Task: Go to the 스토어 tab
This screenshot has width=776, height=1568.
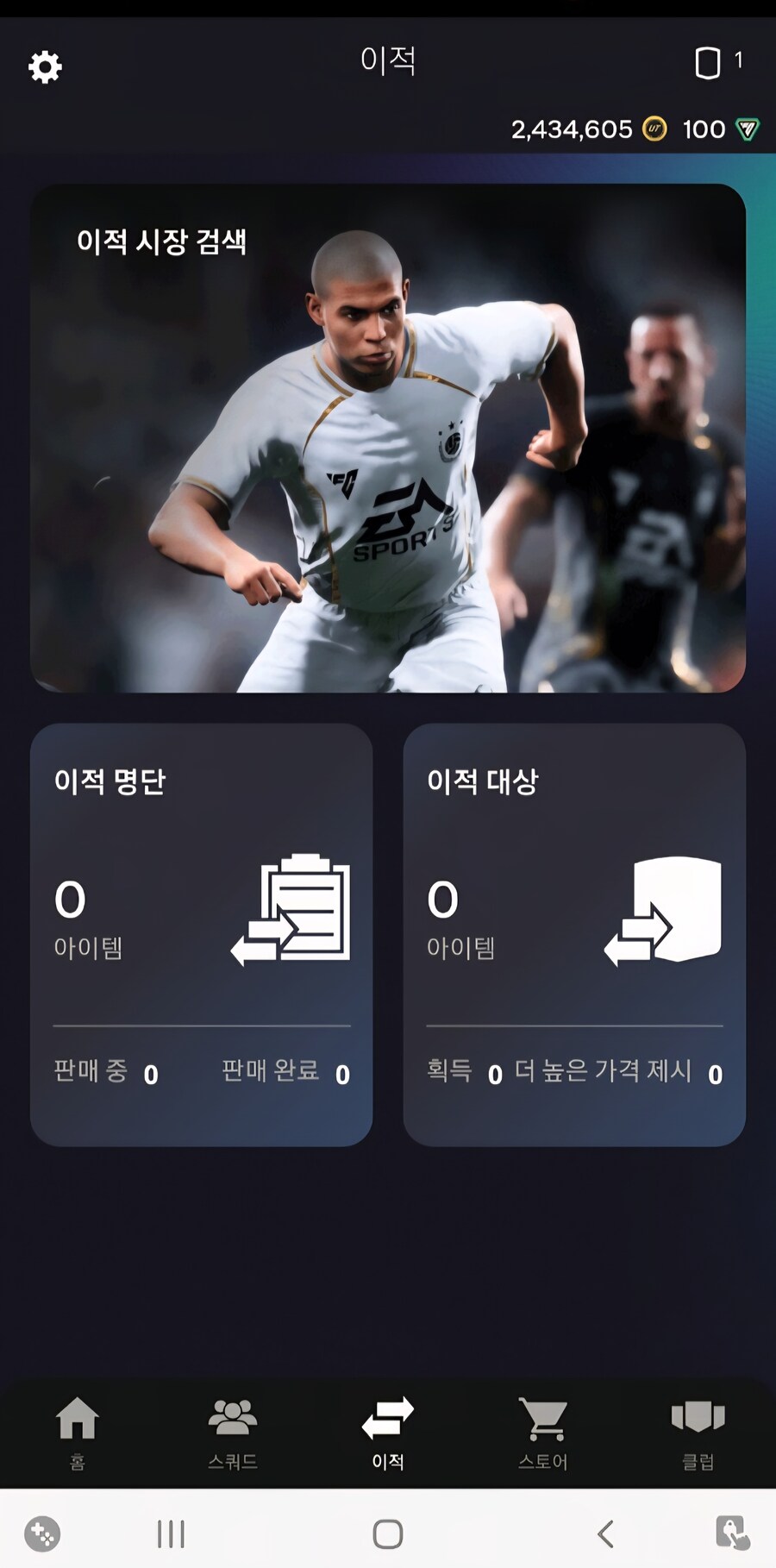Action: tap(543, 1432)
